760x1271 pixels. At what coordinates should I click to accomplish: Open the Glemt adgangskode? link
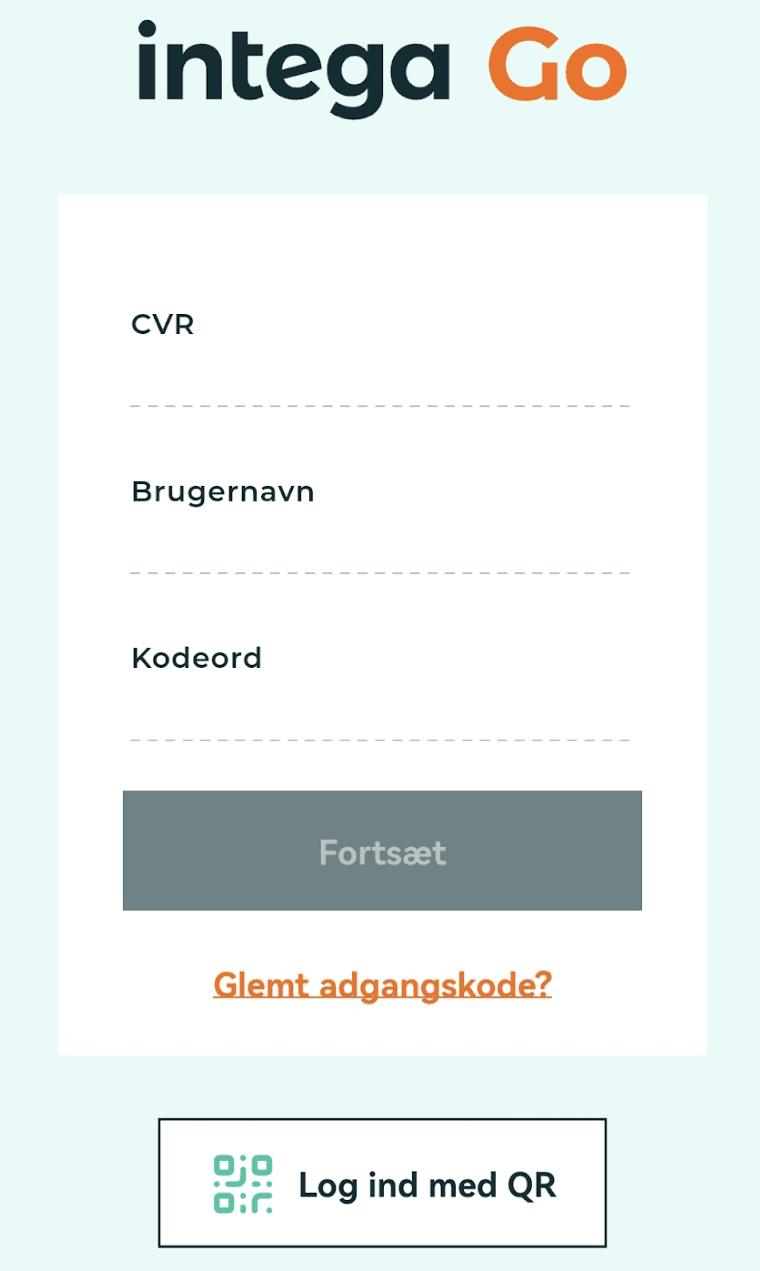click(382, 985)
